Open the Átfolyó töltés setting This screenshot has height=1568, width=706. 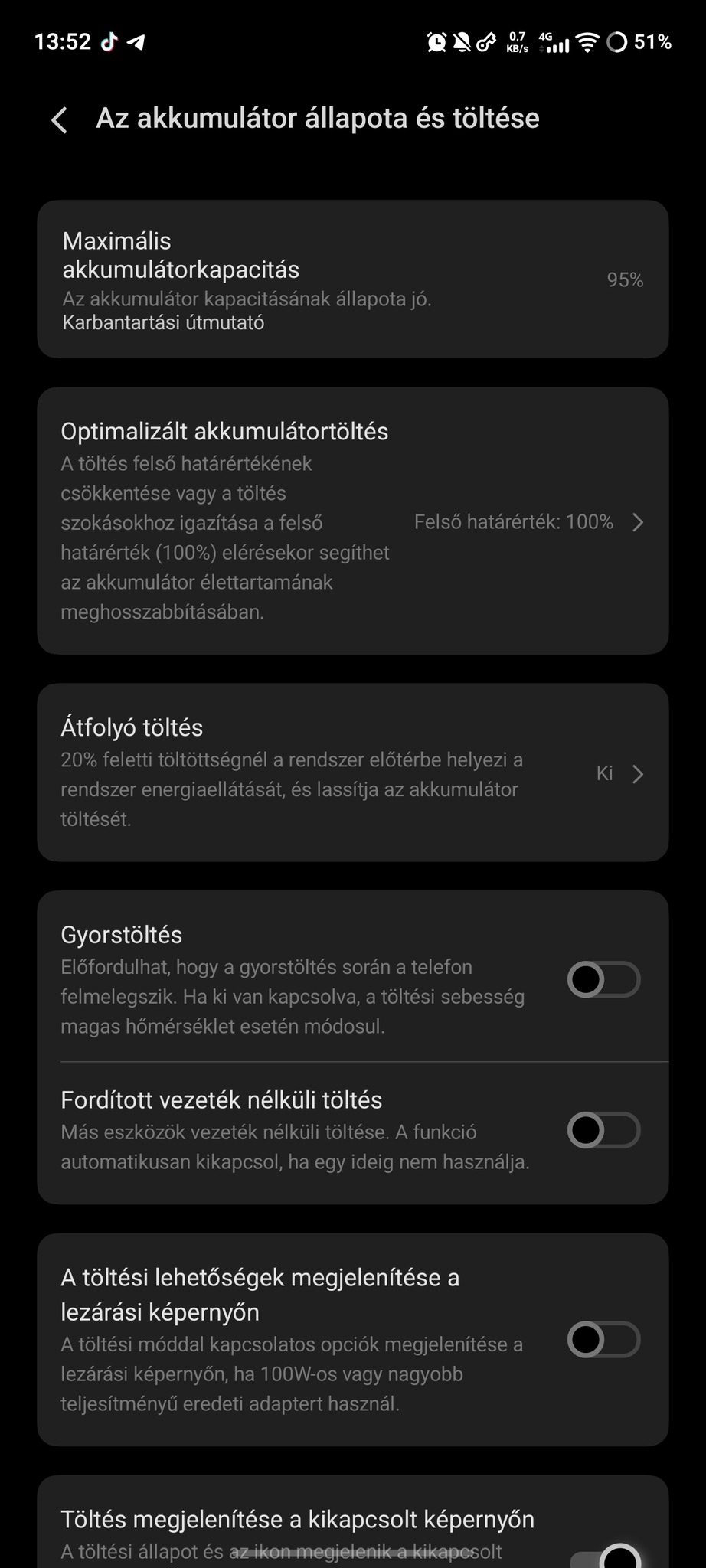352,773
